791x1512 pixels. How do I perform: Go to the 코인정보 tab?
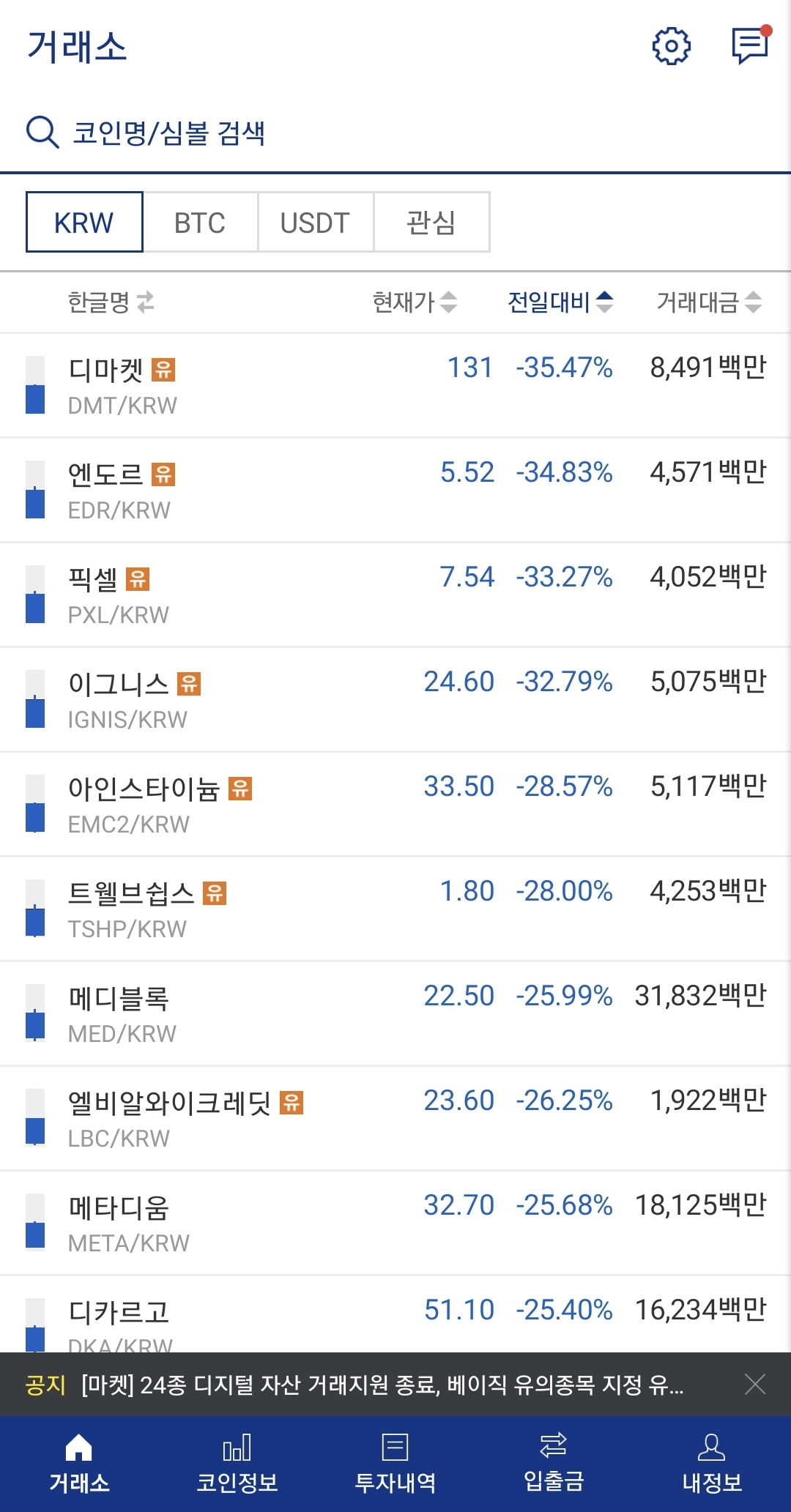(237, 1463)
